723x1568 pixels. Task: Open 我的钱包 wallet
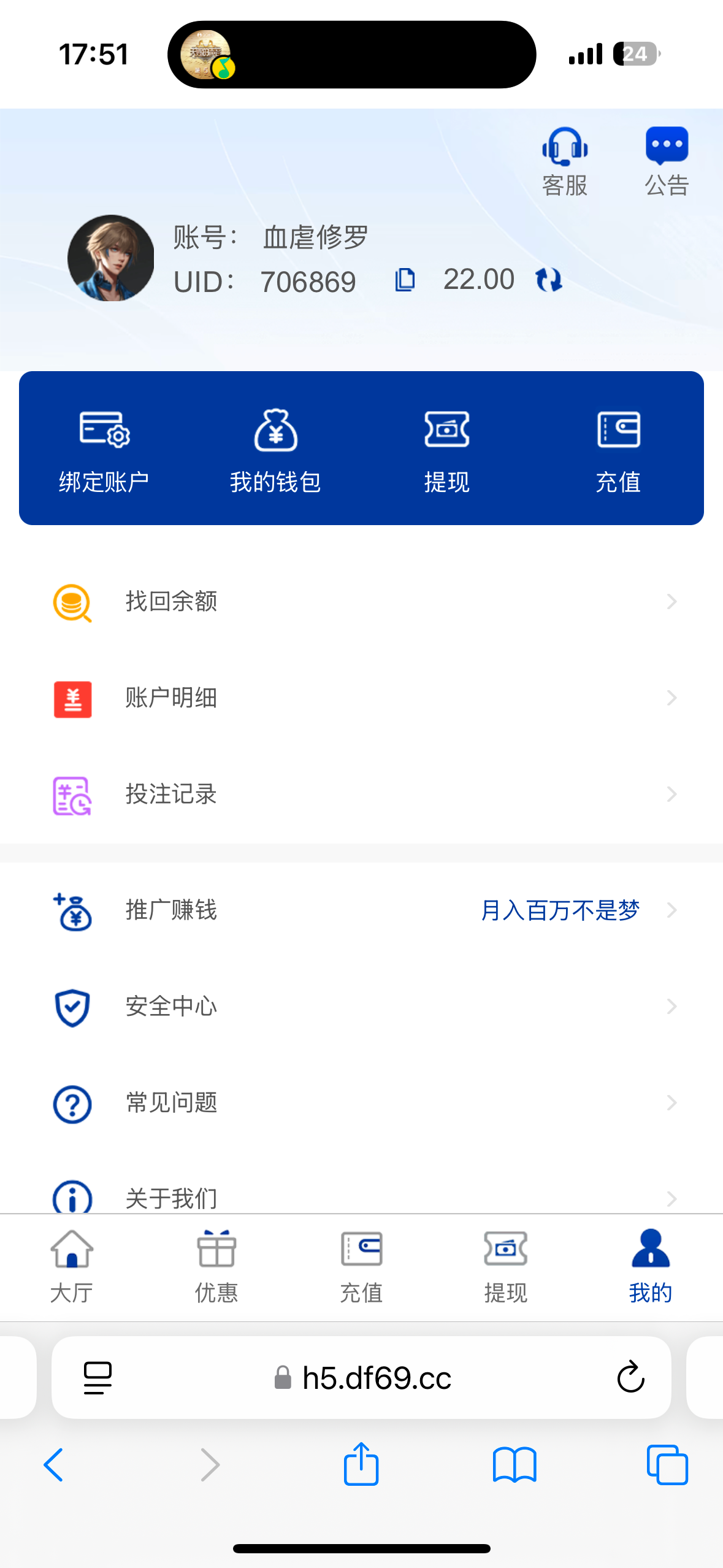[275, 450]
